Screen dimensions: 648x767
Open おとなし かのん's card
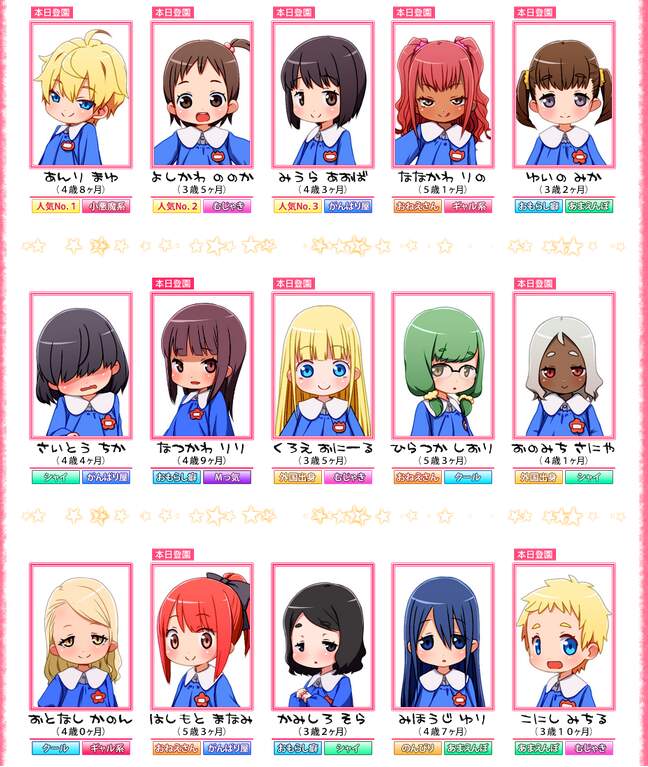(81, 636)
